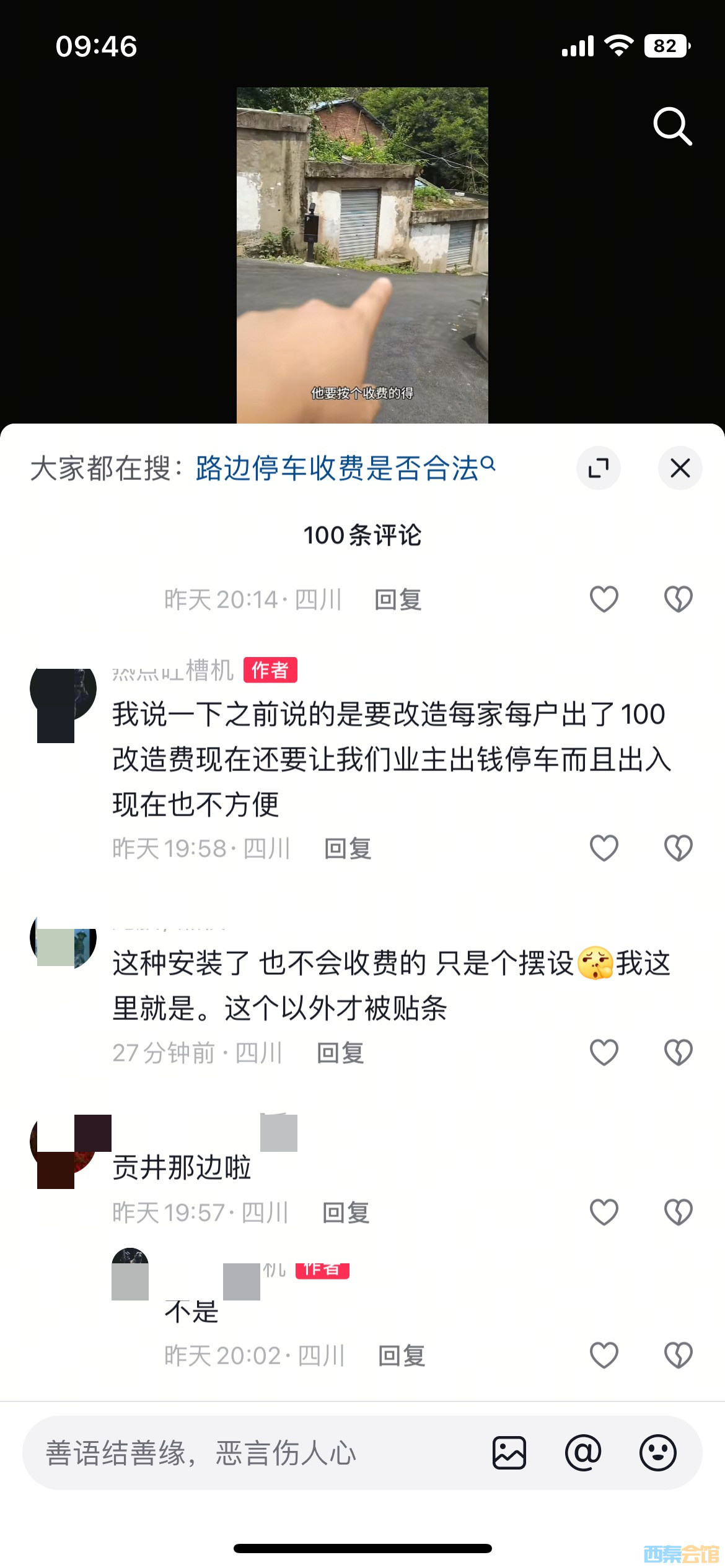Reply to the comment 贡井那边啦

coord(346,1213)
